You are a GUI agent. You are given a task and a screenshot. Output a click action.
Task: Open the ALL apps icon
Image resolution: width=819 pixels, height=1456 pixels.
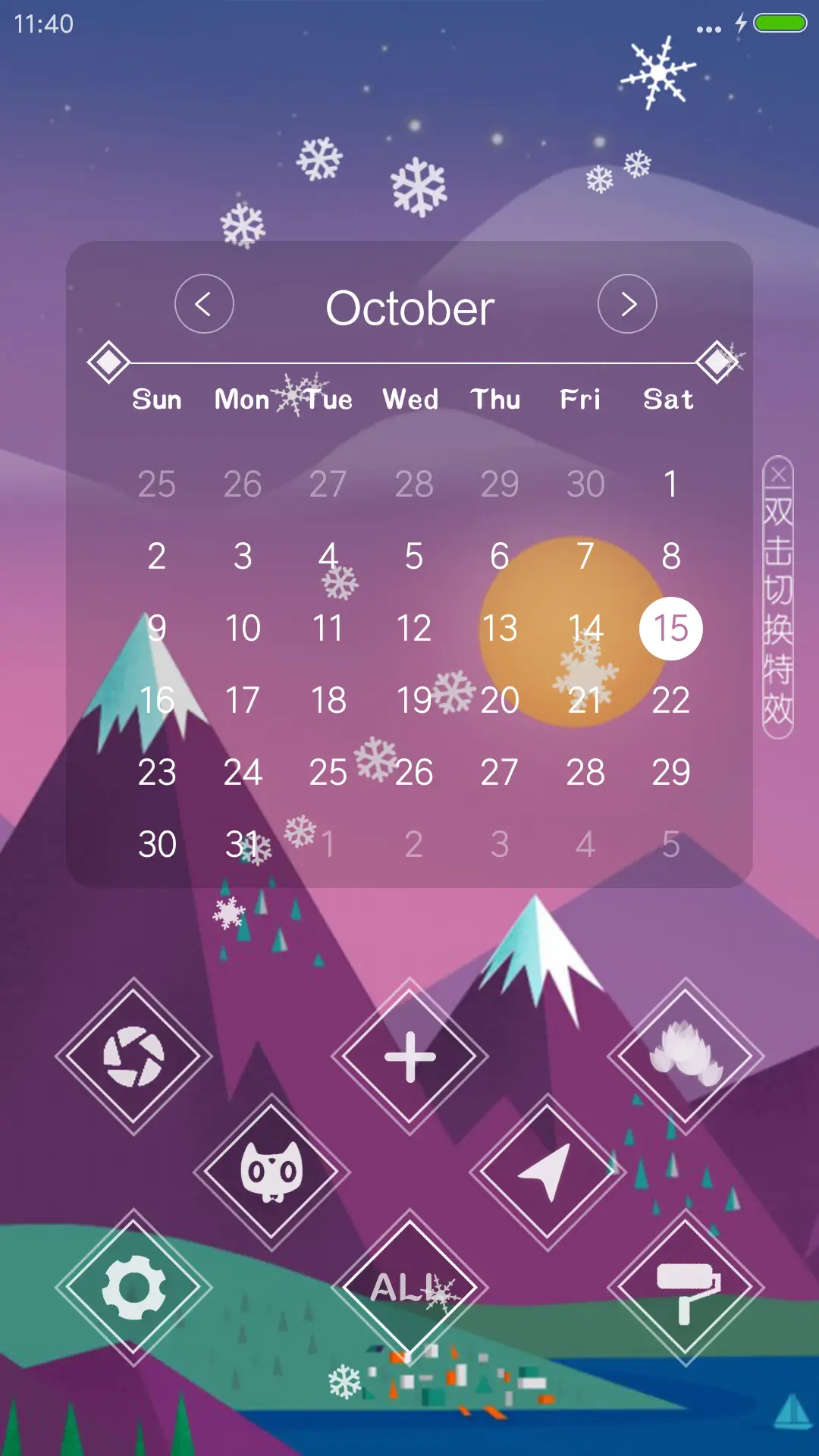(409, 1288)
